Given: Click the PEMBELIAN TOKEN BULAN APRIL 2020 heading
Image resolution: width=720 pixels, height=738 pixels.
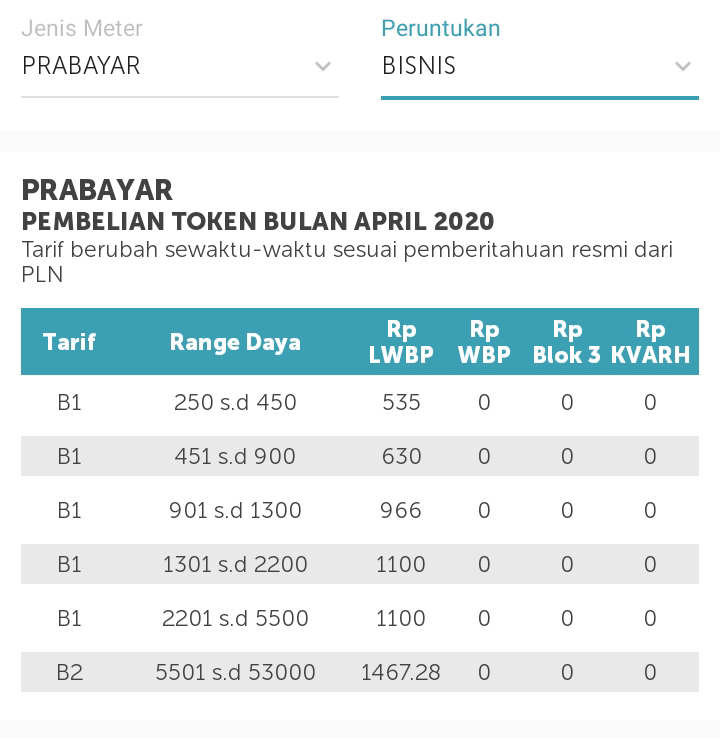Looking at the screenshot, I should point(260,221).
